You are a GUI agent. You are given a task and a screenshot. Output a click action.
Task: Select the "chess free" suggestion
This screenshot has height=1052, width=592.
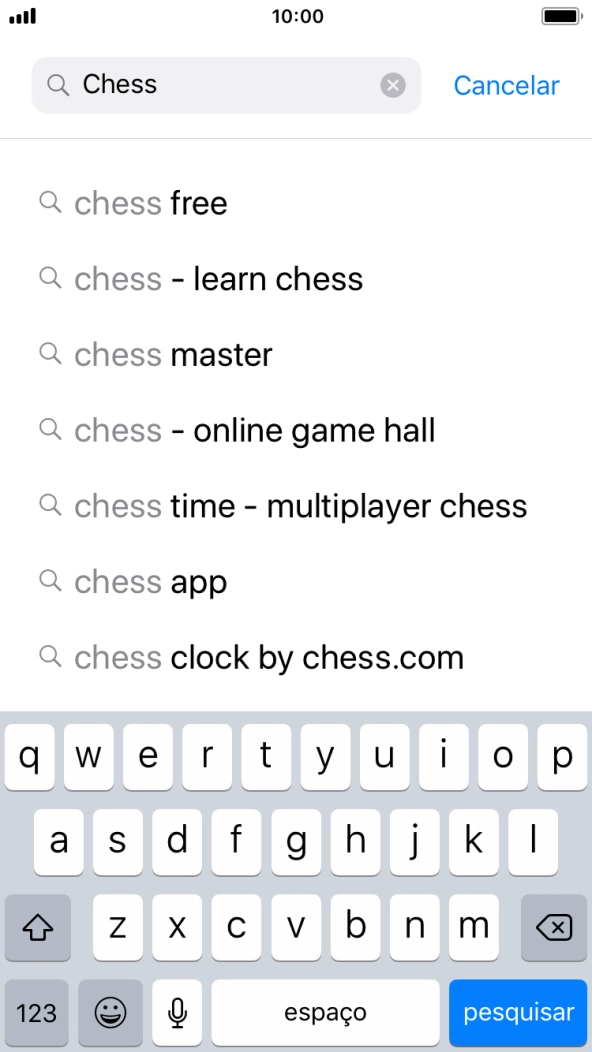click(296, 203)
